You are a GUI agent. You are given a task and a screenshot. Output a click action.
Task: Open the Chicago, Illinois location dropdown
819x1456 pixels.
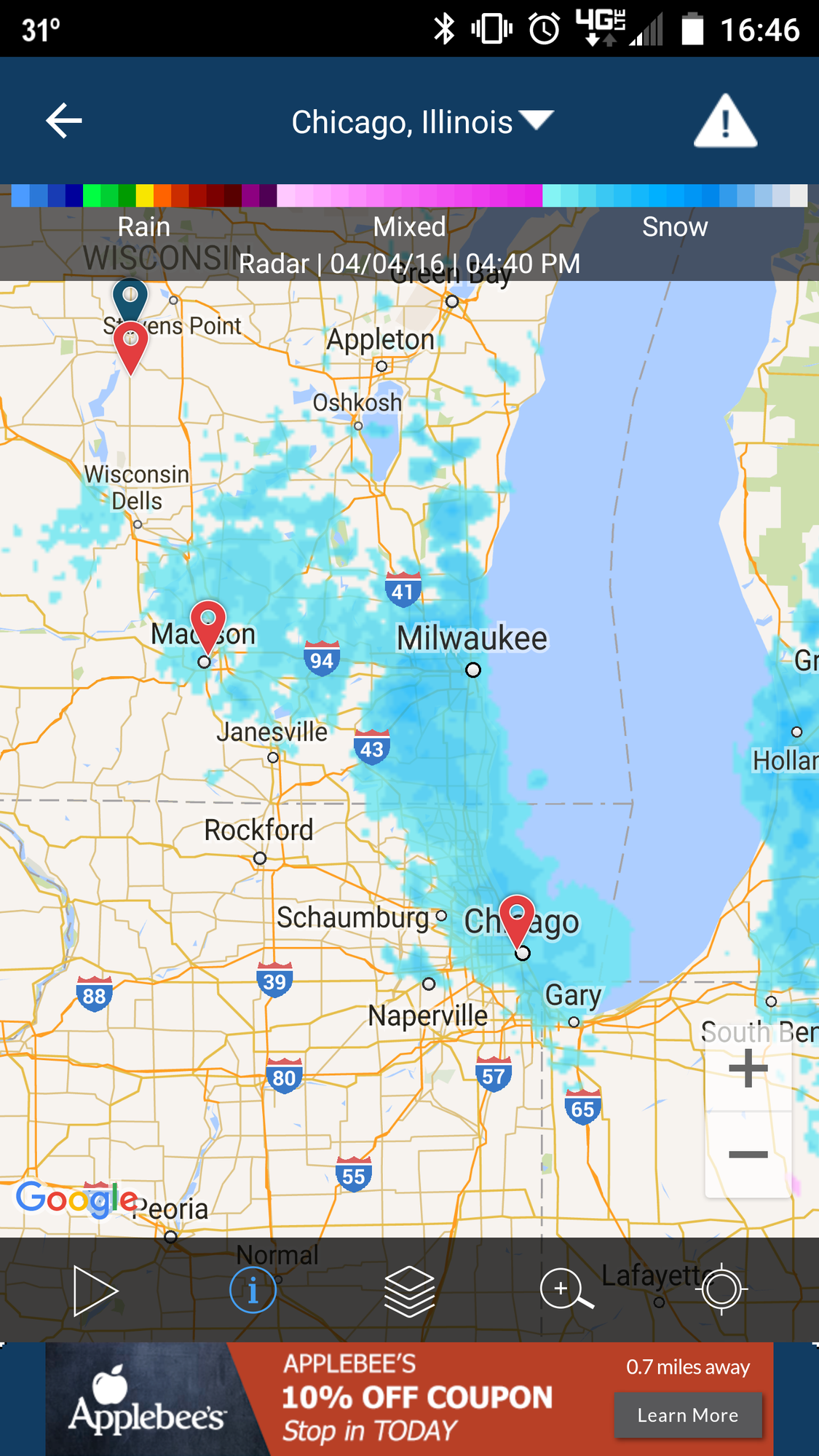tap(422, 122)
